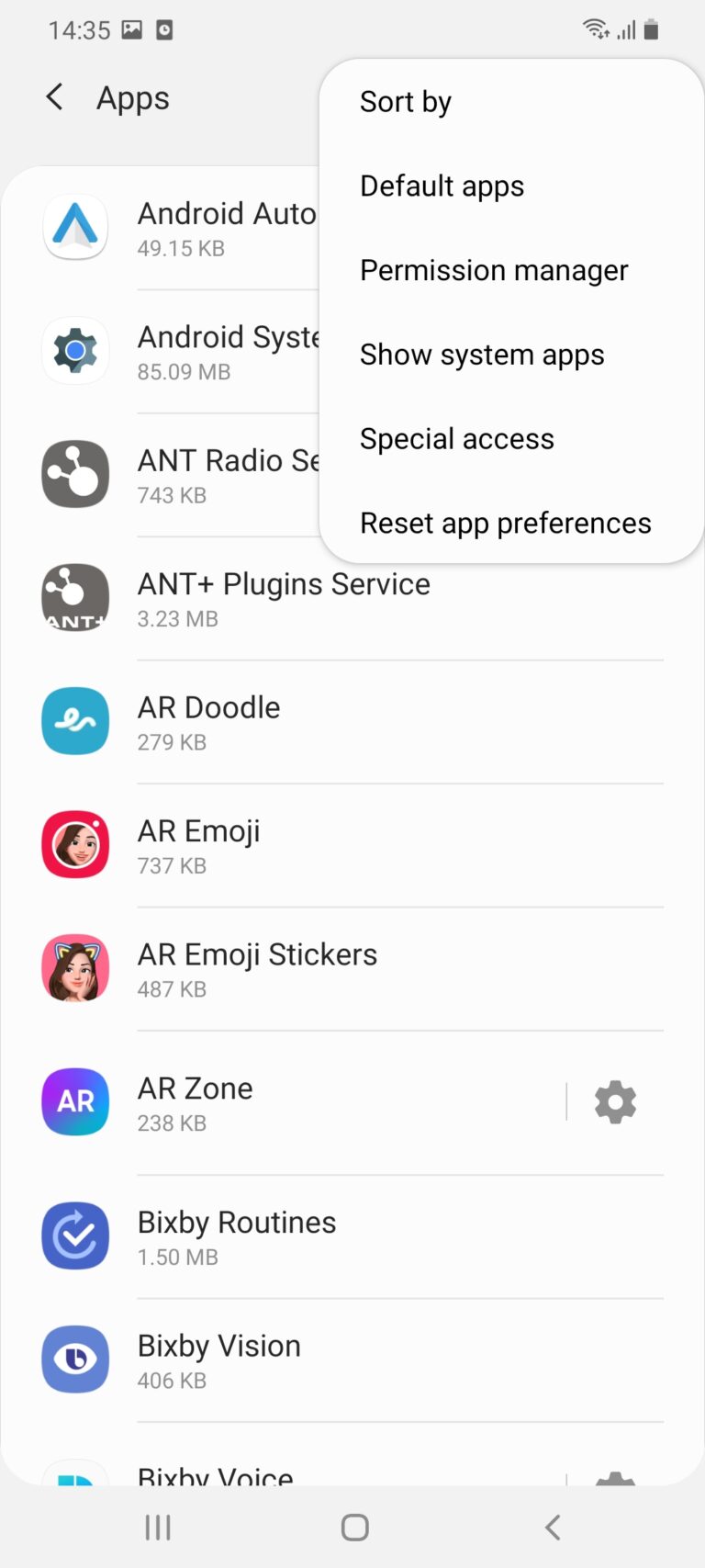Screen dimensions: 705x1568
Task: Open AR Zone app info
Action: [x=196, y=1102]
